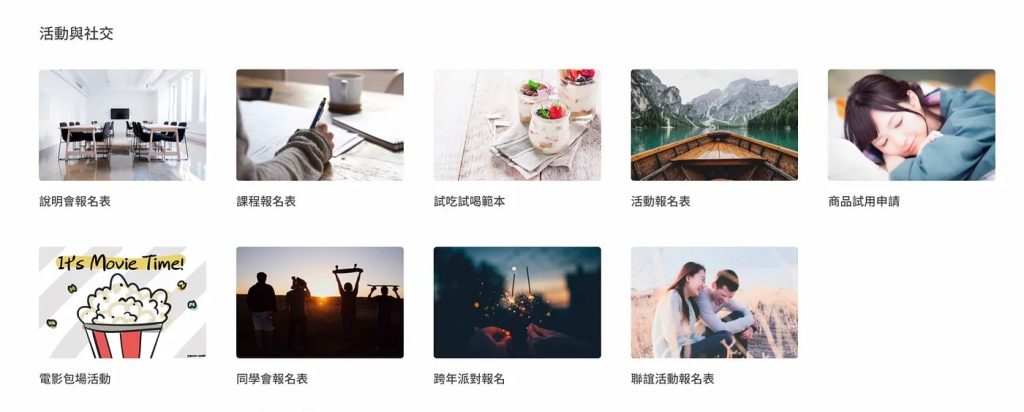Open 試吃試喝範本 template
This screenshot has height=412, width=1024.
point(517,125)
